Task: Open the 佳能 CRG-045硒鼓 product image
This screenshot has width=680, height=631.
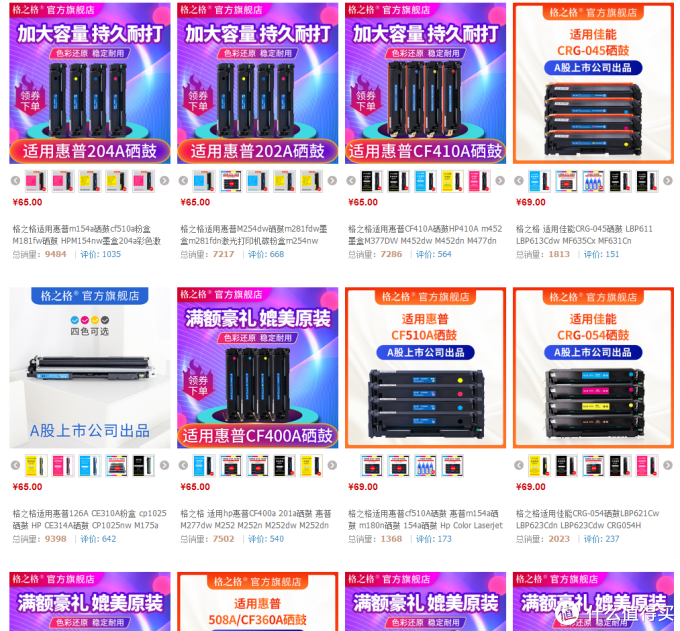Action: click(x=593, y=85)
